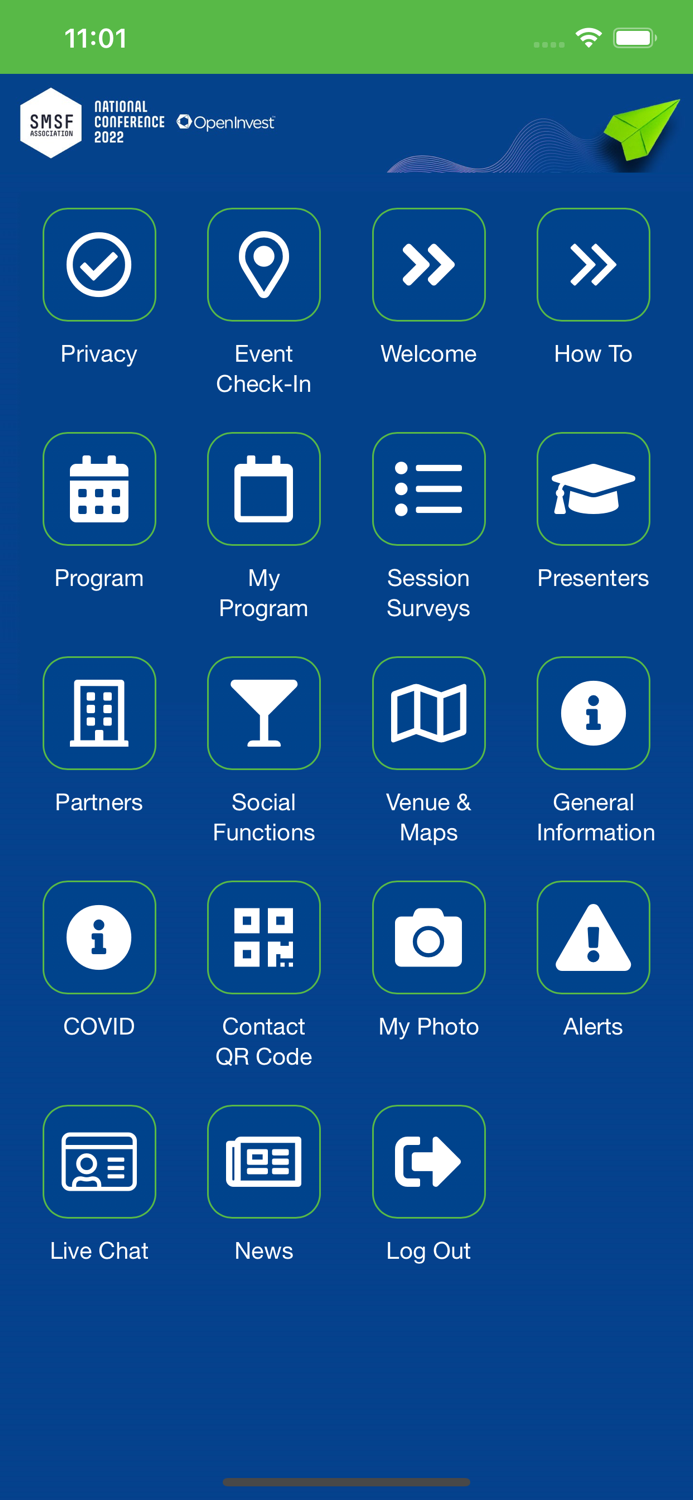The image size is (693, 1500).
Task: Select My Photo
Action: tap(429, 937)
